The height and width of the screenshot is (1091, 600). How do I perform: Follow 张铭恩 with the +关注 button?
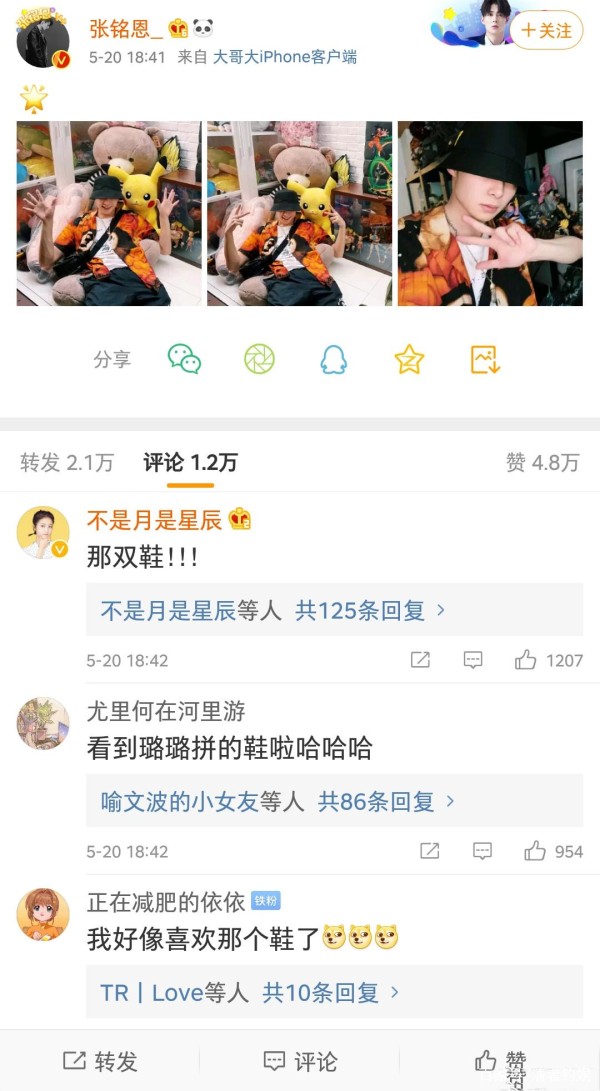[x=546, y=30]
